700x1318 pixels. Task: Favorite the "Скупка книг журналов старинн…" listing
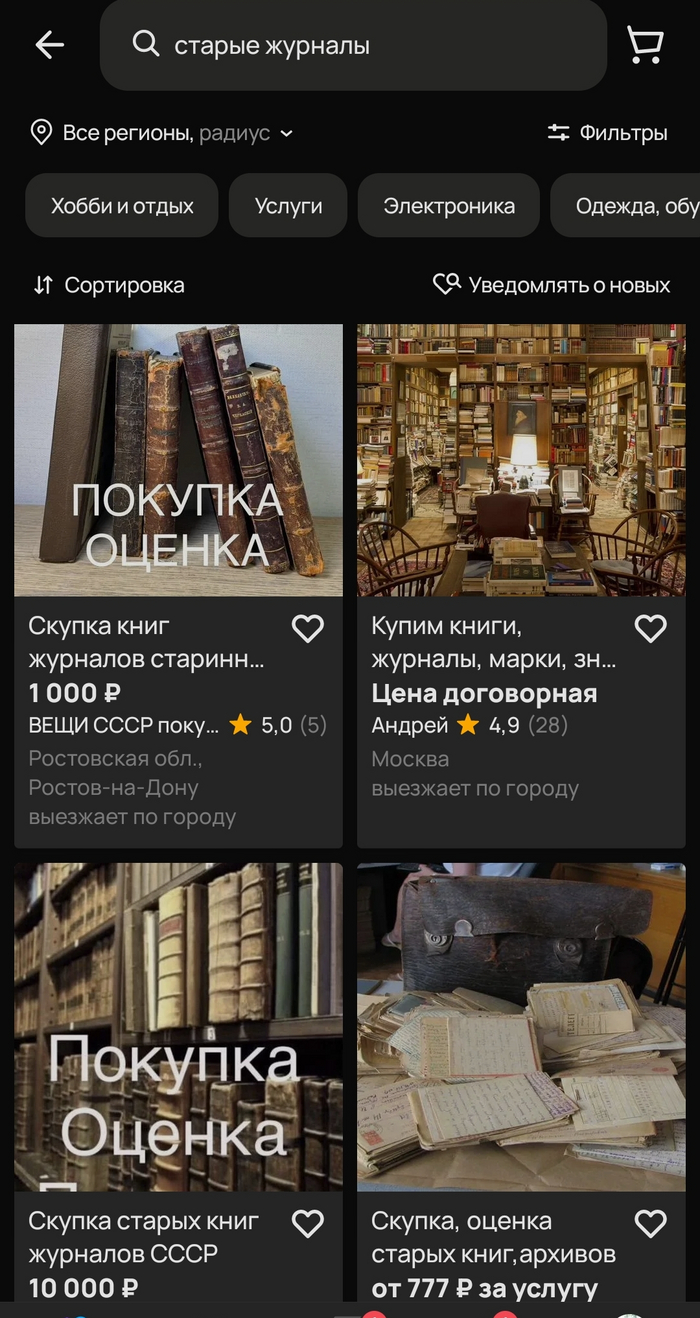pyautogui.click(x=308, y=628)
